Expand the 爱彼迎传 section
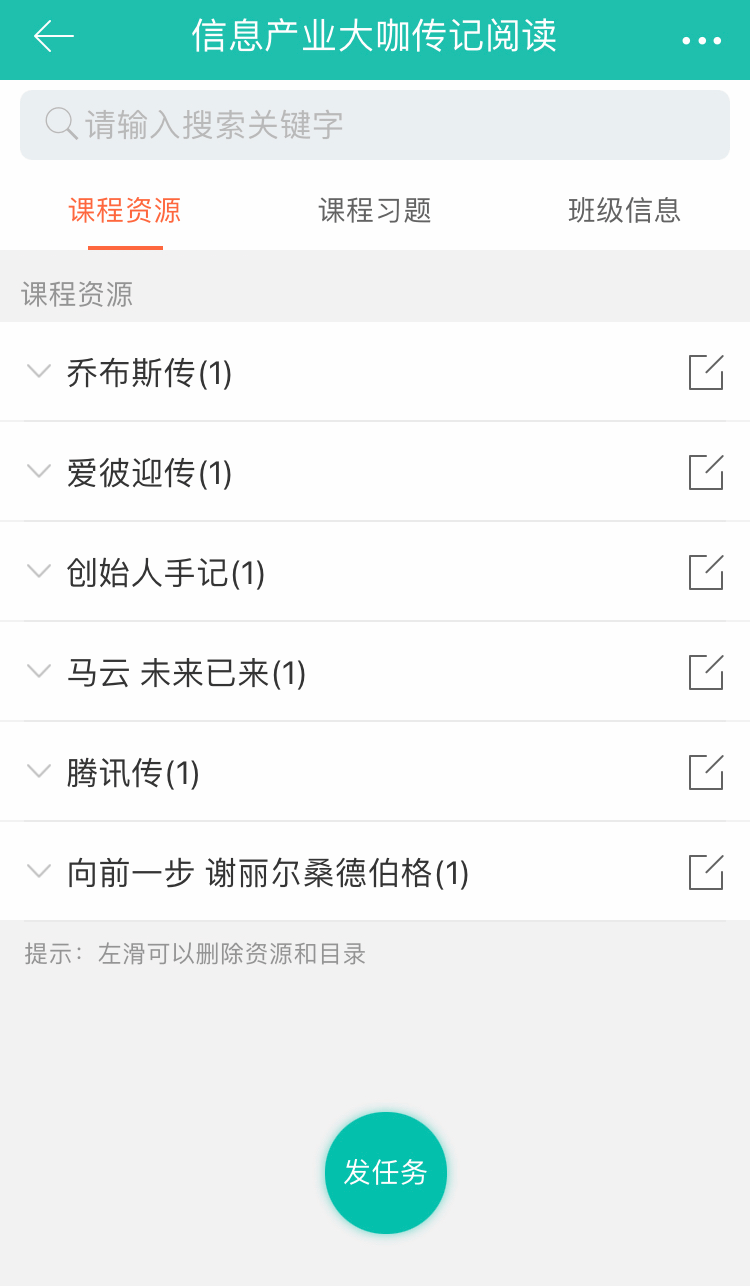This screenshot has width=750, height=1286. tap(39, 471)
